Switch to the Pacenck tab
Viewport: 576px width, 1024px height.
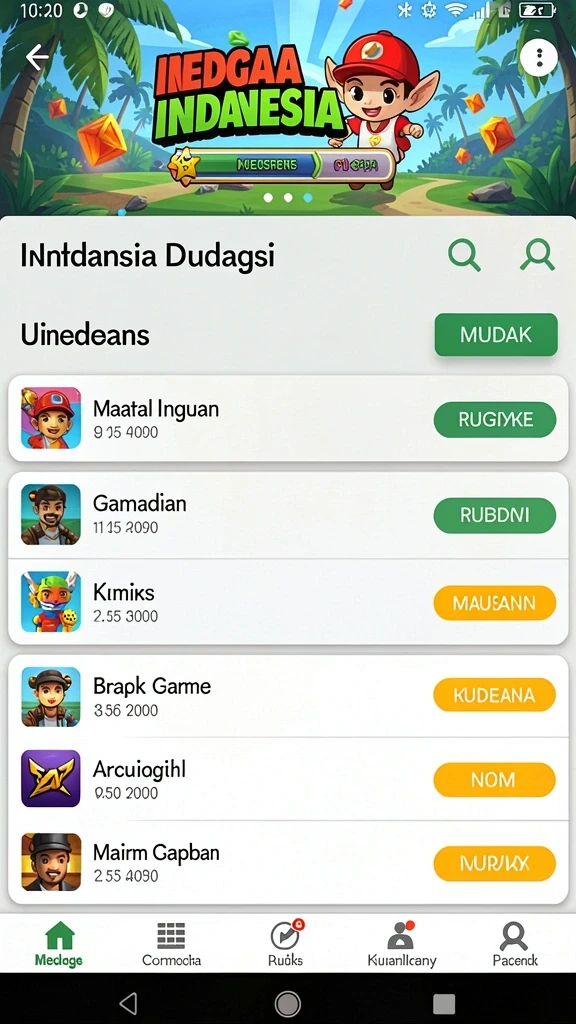pyautogui.click(x=515, y=944)
